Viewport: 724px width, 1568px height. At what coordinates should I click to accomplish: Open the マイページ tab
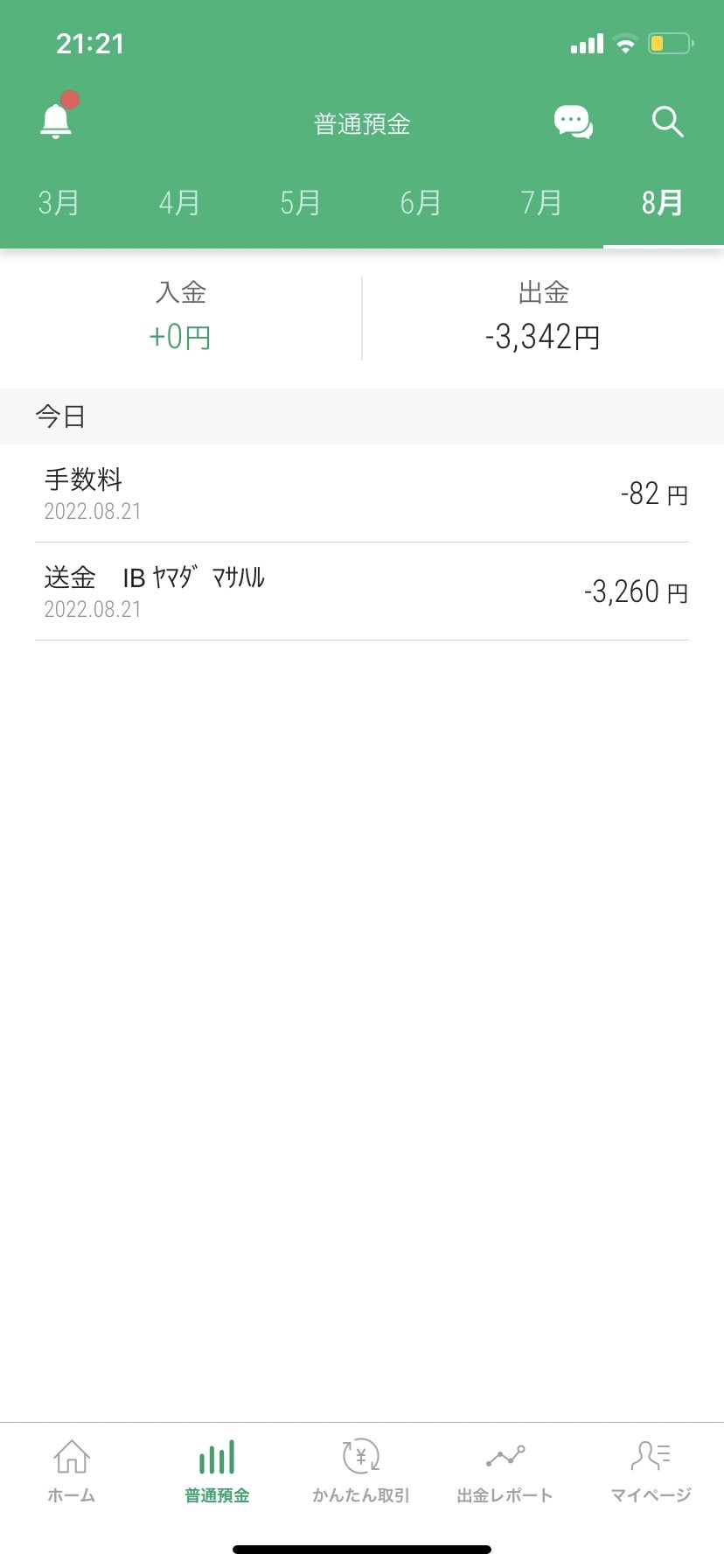[x=651, y=1471]
